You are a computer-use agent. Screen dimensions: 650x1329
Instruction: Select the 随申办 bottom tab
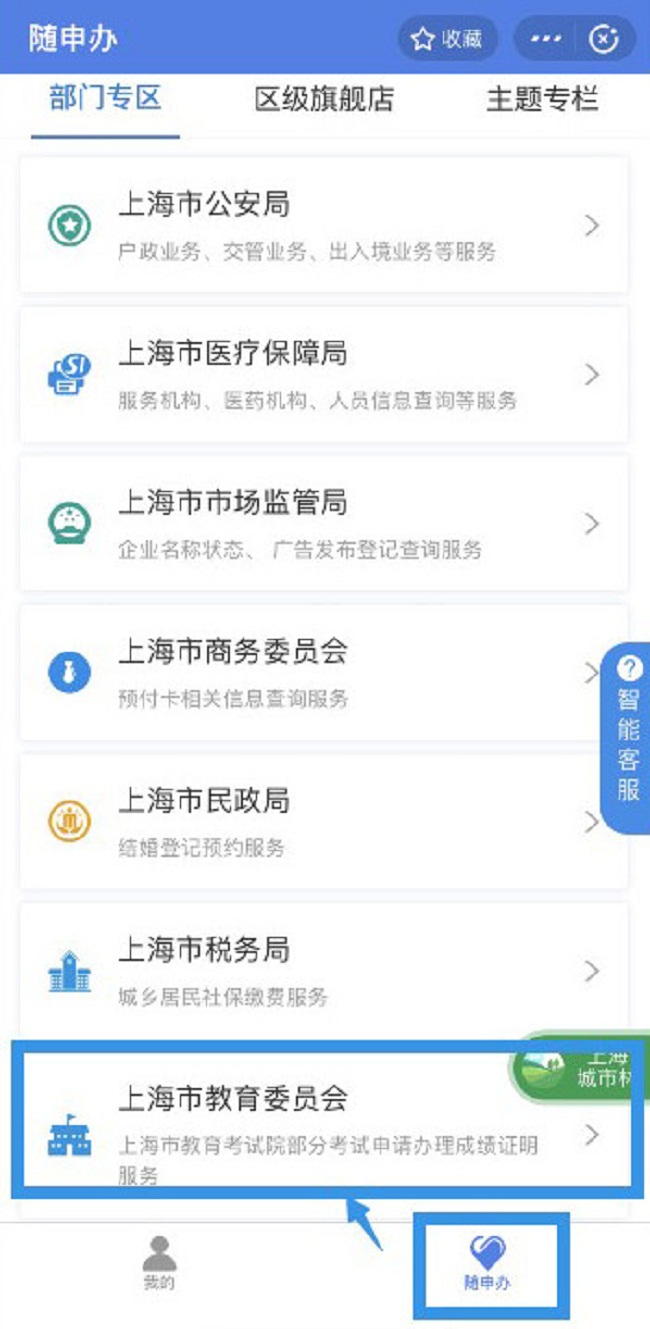487,1261
